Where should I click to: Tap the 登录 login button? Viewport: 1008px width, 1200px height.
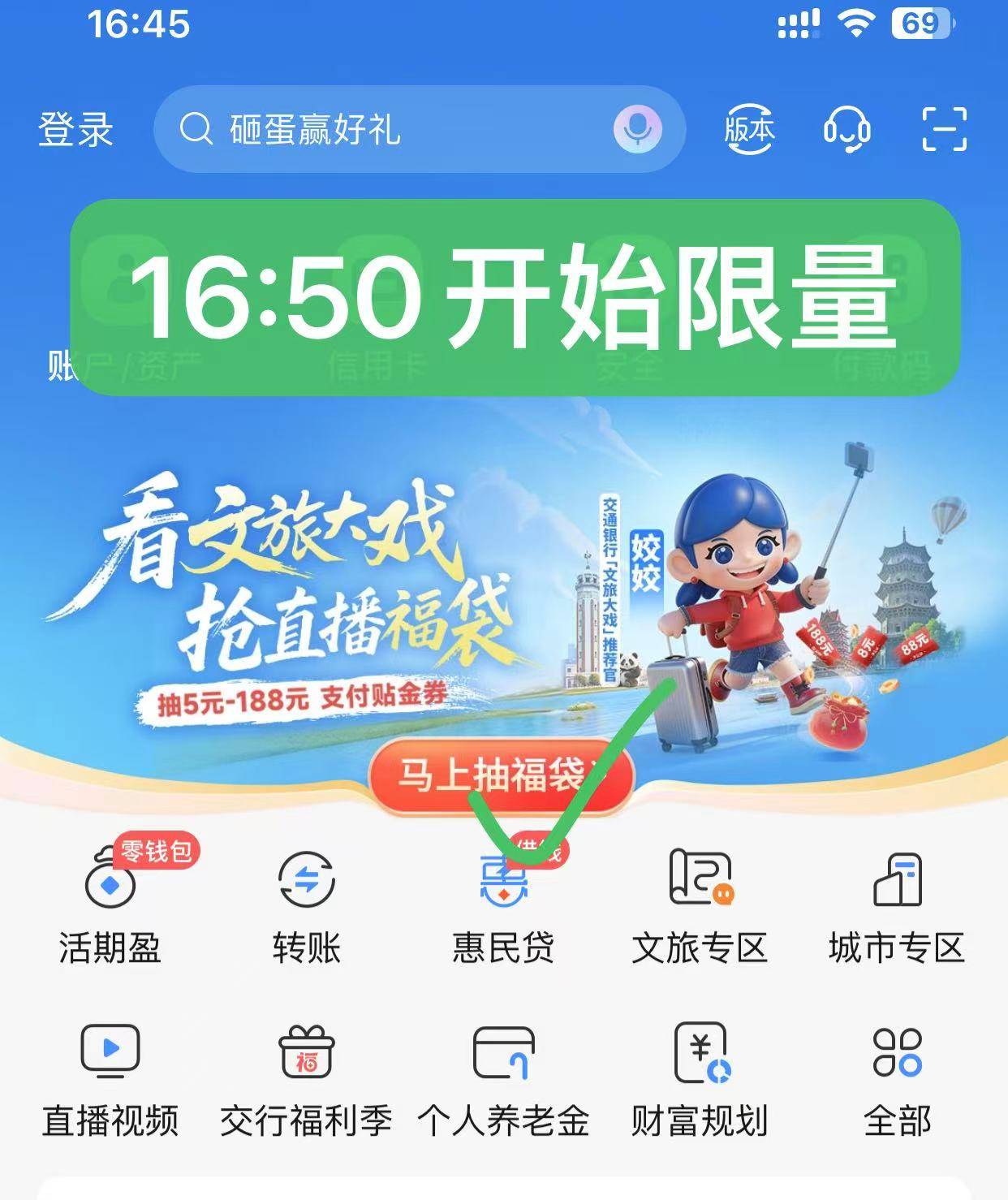tap(75, 130)
